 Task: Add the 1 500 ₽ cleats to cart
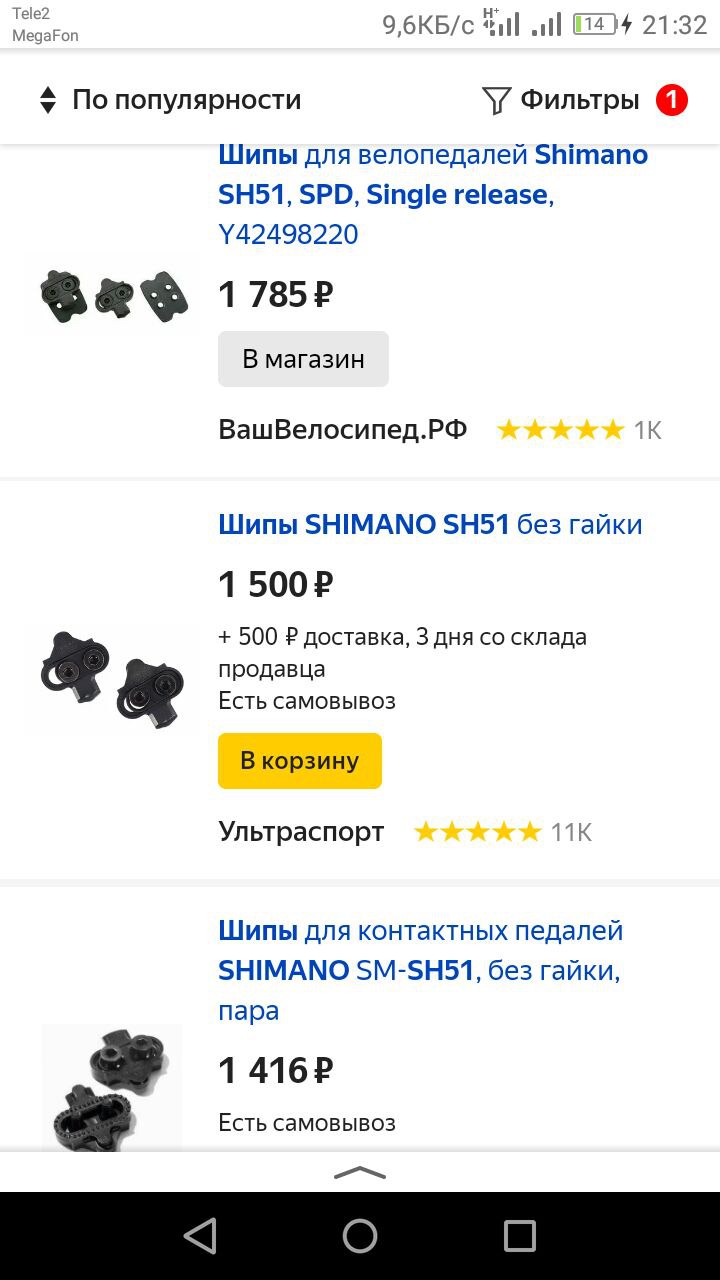coord(300,761)
